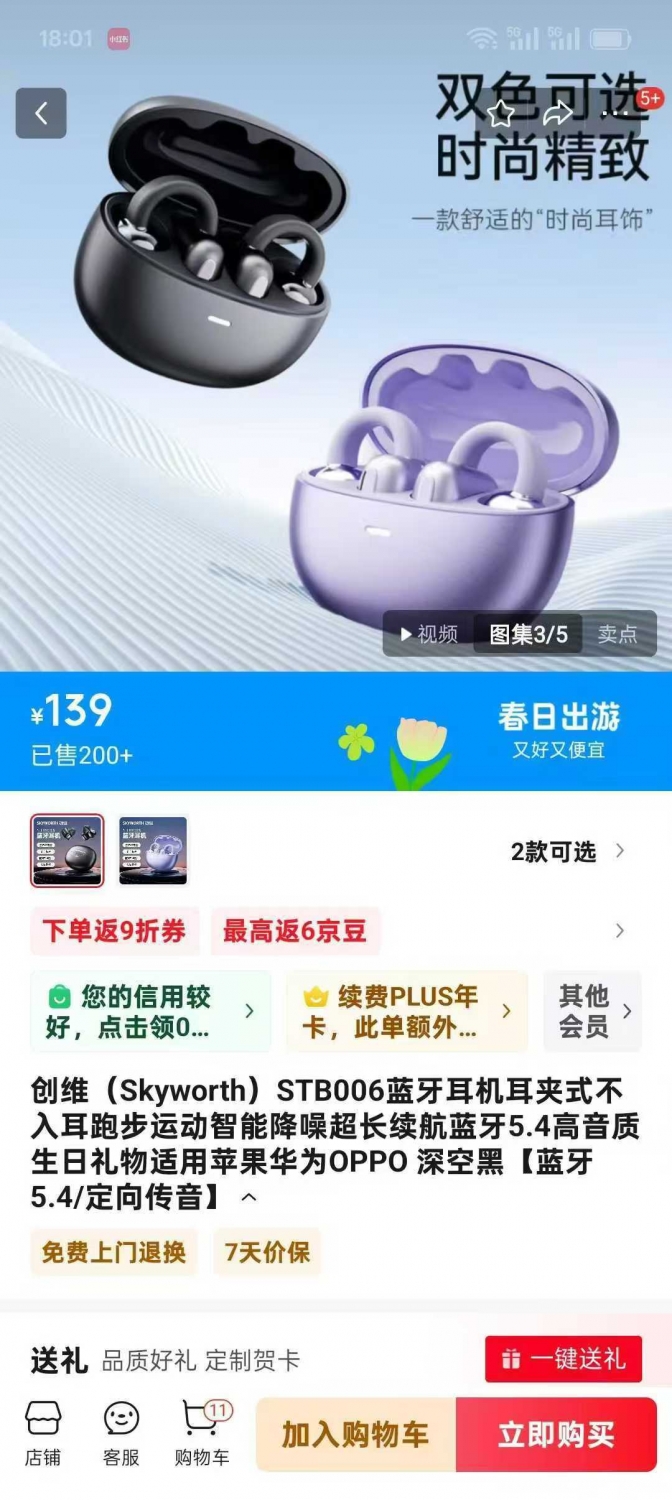Play the product video

pyautogui.click(x=428, y=634)
